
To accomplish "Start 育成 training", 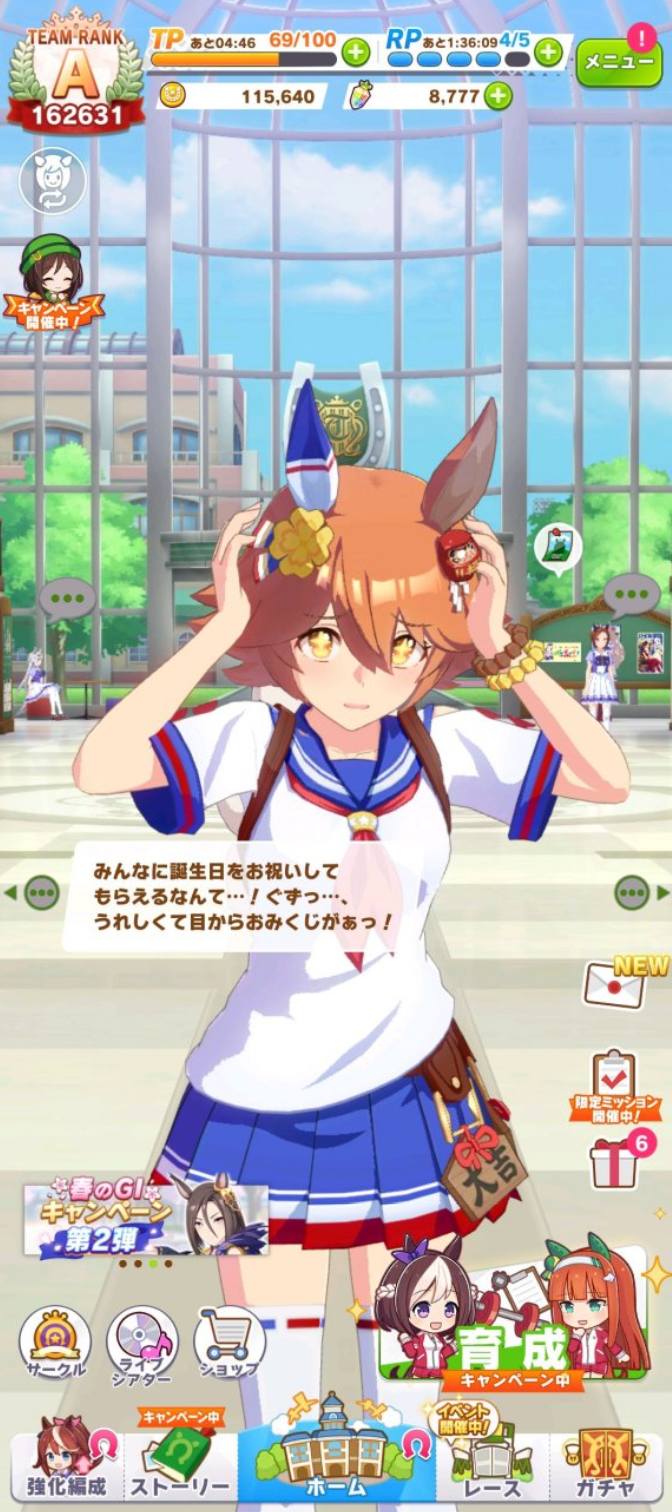I will tap(513, 1320).
